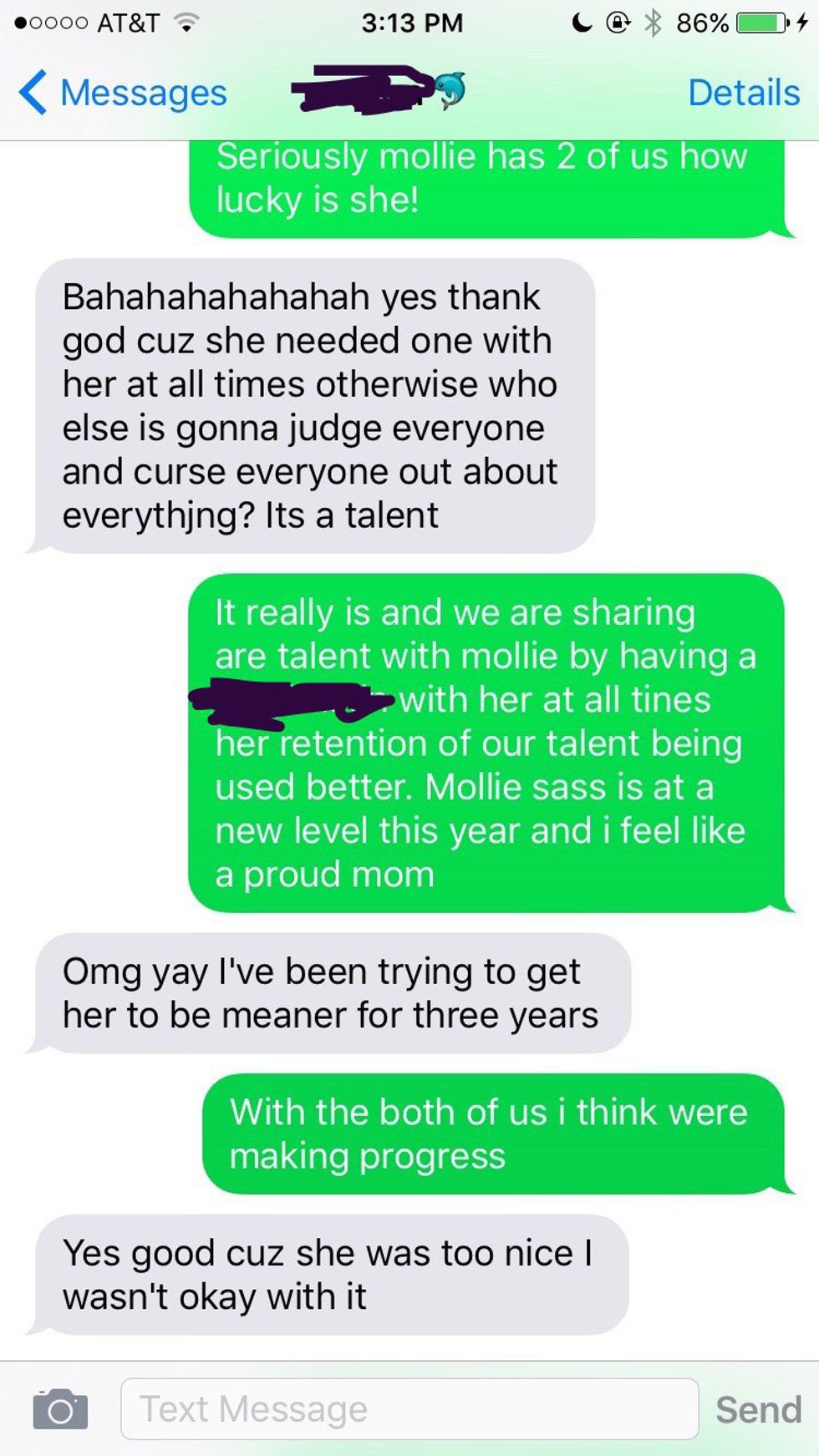Screen dimensions: 819x1456
Task: Open the camera to attach a photo
Action: click(x=60, y=1409)
